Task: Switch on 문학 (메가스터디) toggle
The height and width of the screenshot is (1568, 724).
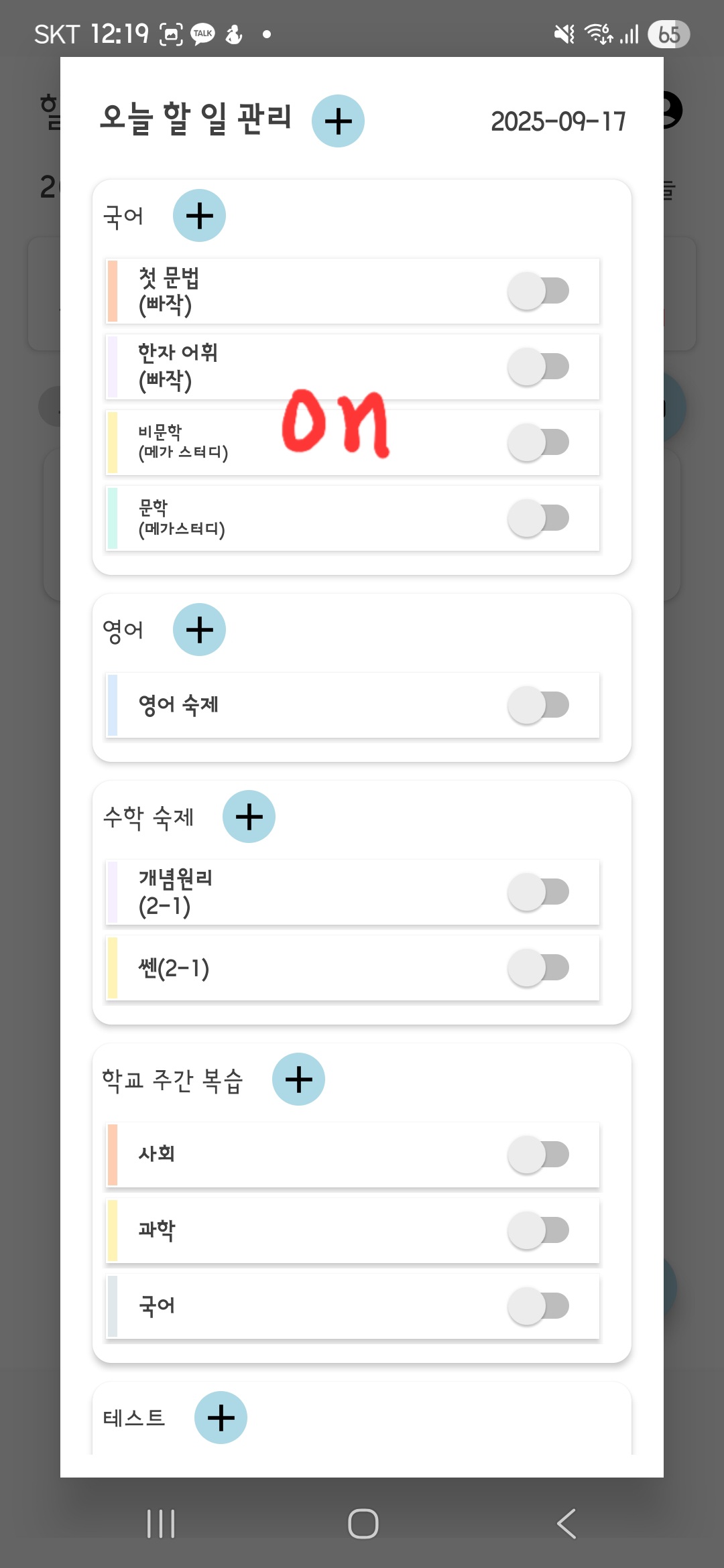Action: (538, 518)
